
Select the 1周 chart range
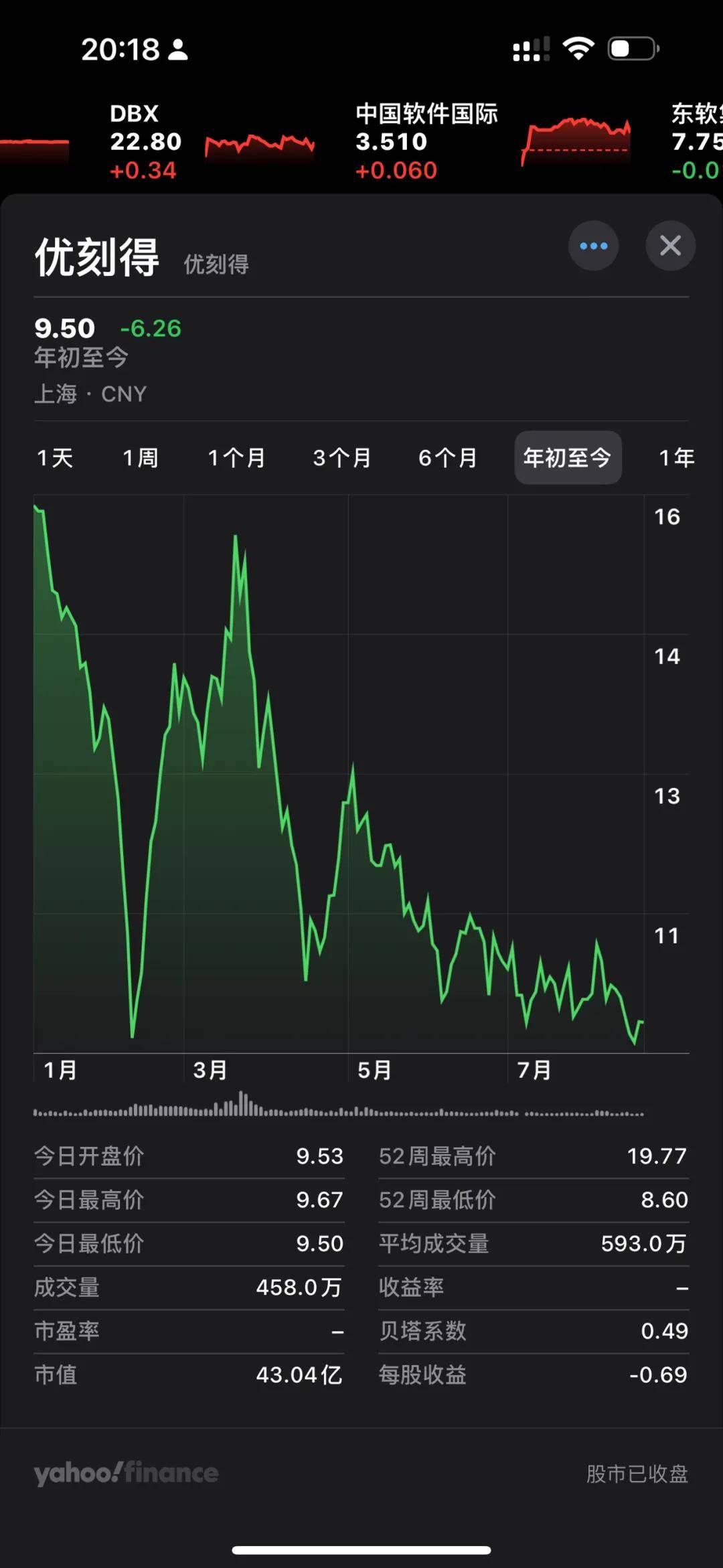141,458
